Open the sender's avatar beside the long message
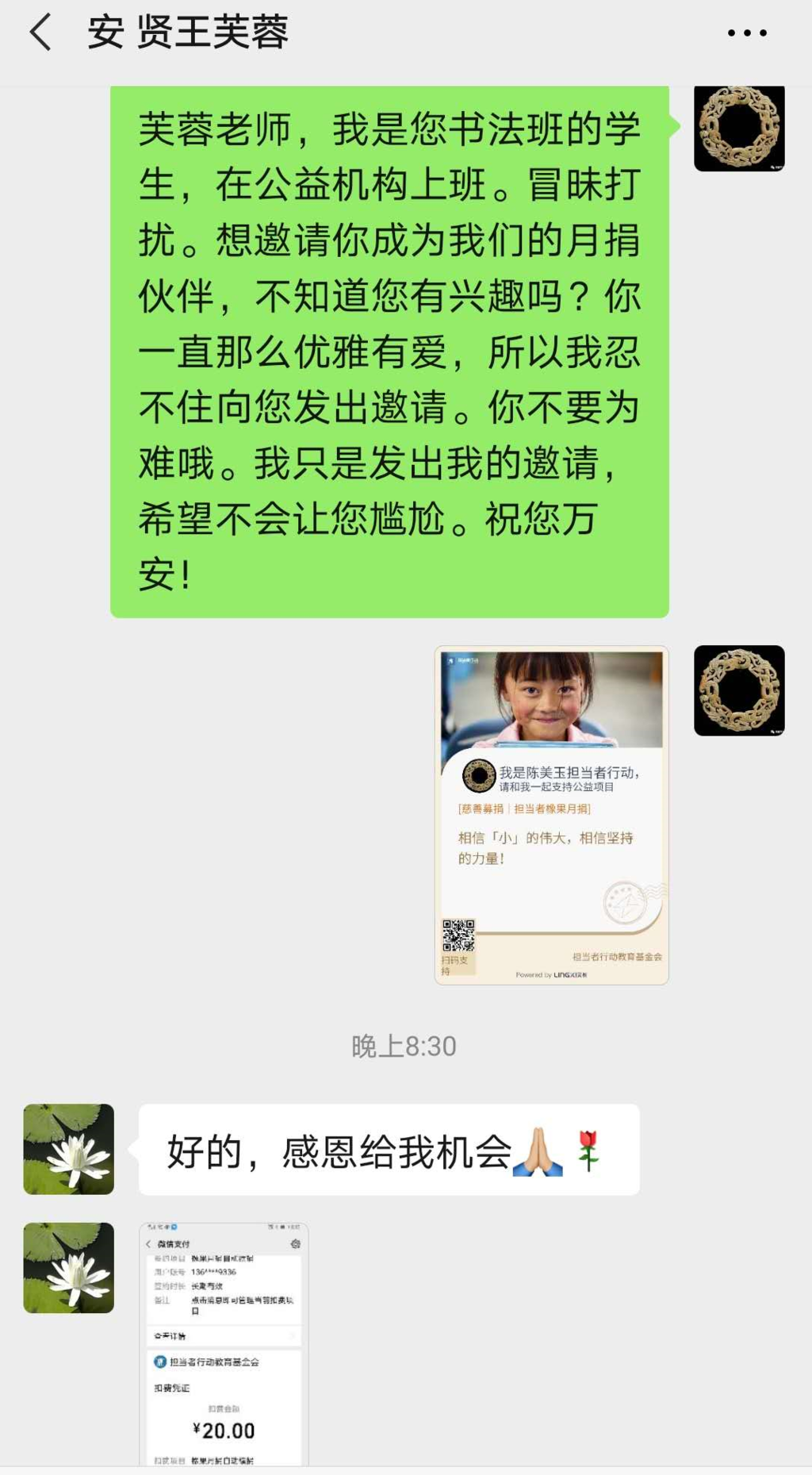The image size is (812, 1475). coord(738,127)
